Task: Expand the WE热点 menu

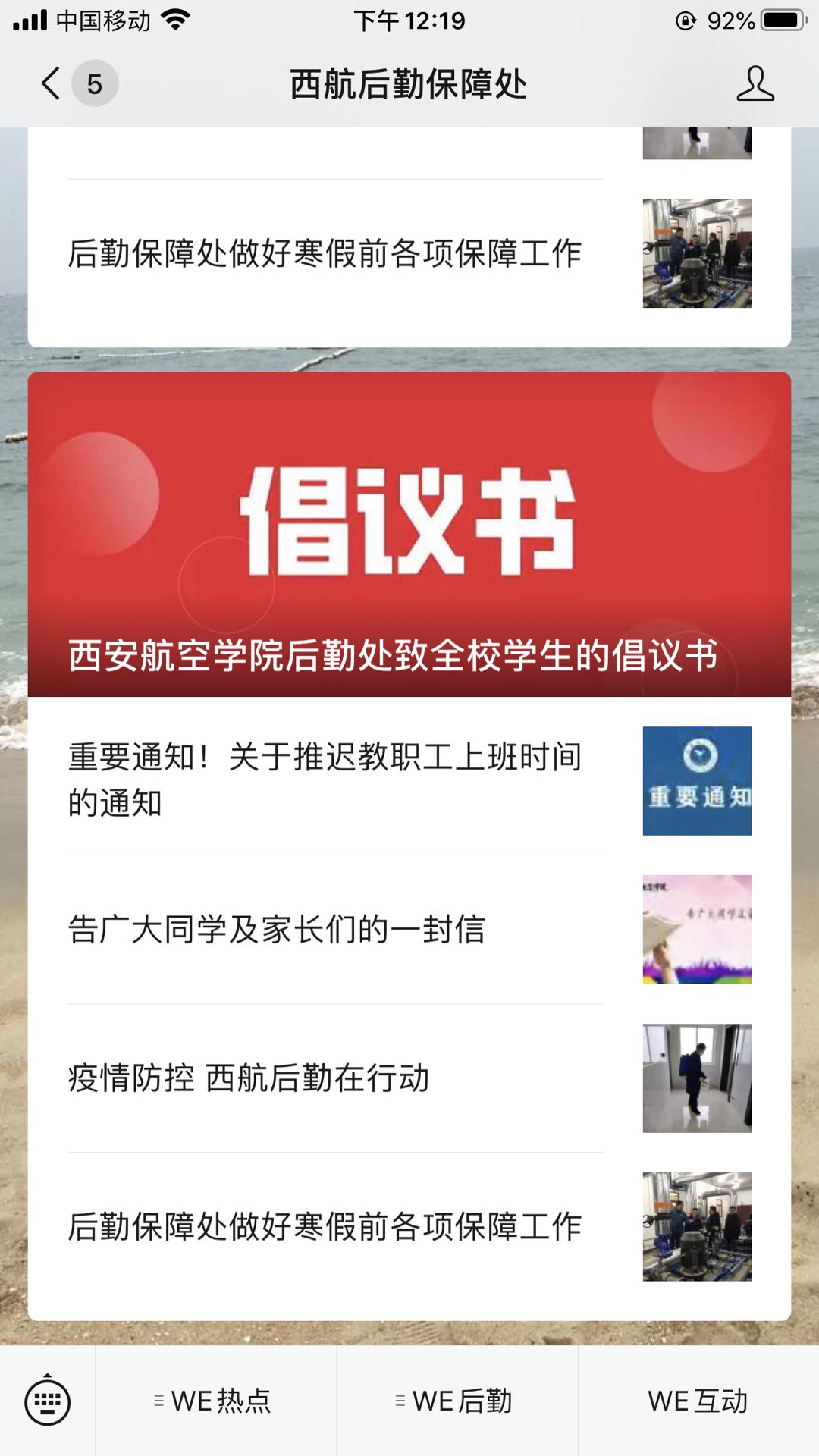Action: 215,1401
